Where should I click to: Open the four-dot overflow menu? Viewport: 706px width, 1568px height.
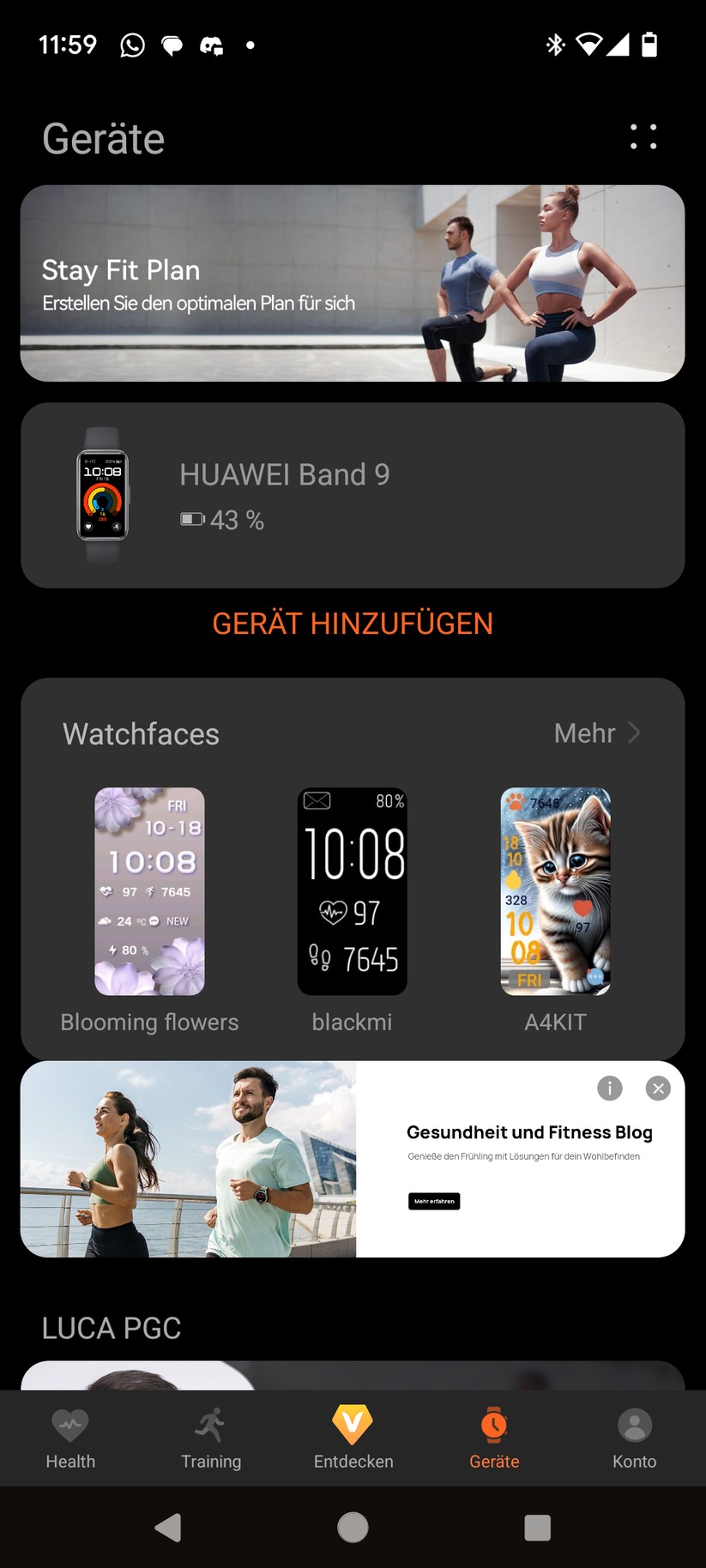pyautogui.click(x=643, y=137)
